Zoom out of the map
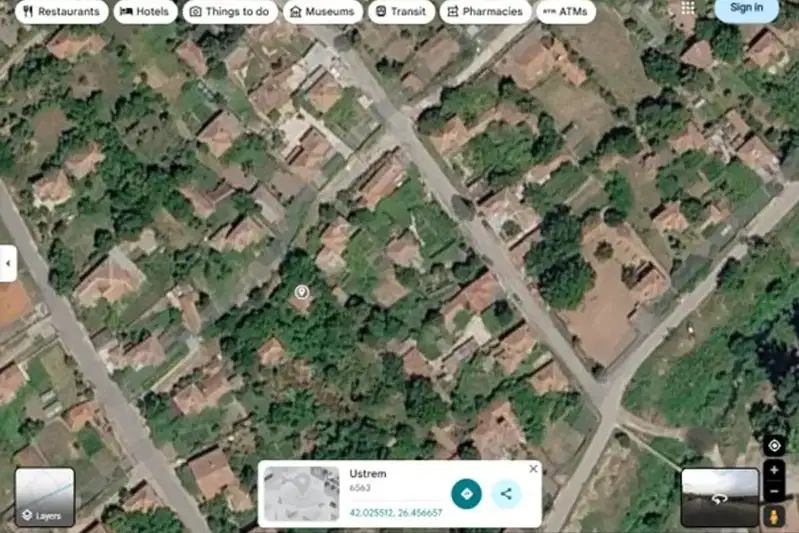Image resolution: width=799 pixels, height=533 pixels. coord(774,491)
